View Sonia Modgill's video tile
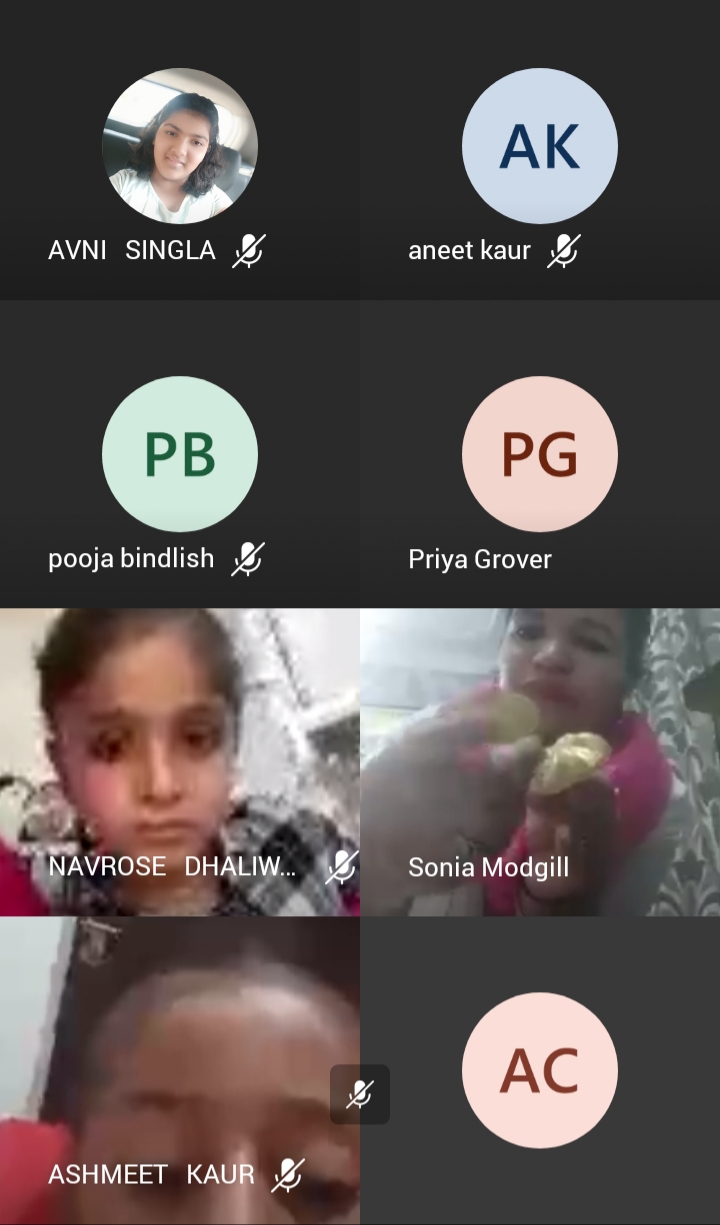720x1225 pixels. point(540,762)
